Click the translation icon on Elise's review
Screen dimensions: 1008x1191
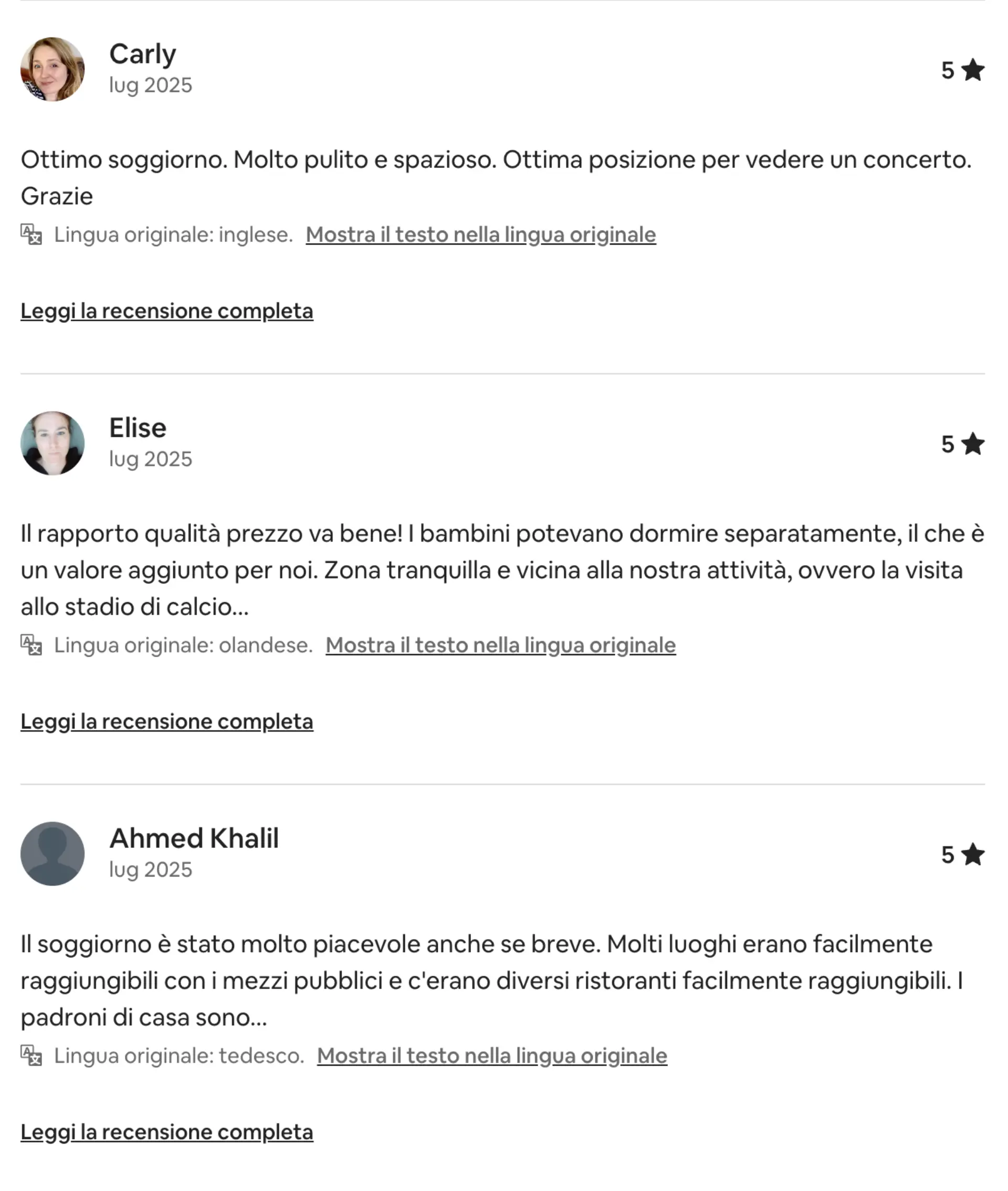(33, 646)
